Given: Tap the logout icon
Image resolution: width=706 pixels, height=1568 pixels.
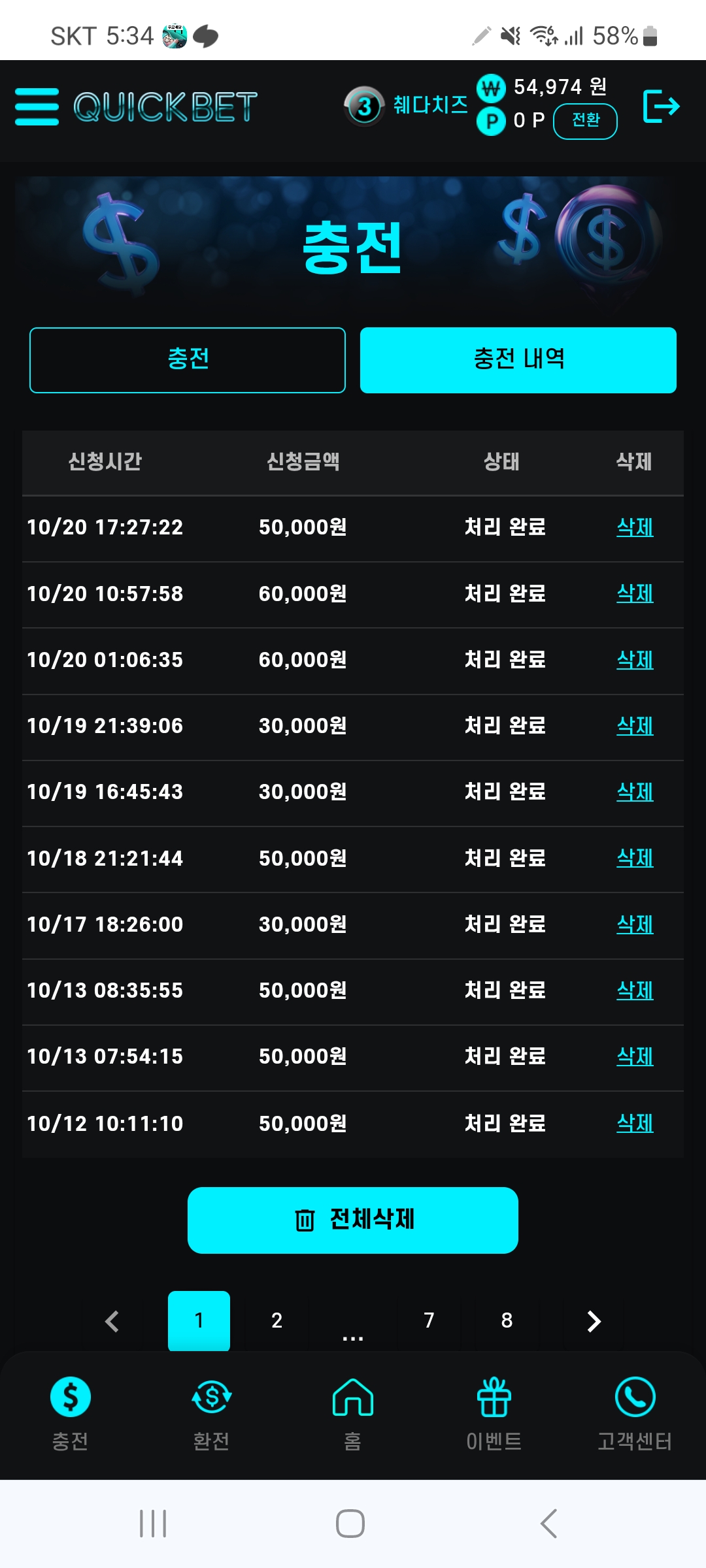Looking at the screenshot, I should (661, 106).
